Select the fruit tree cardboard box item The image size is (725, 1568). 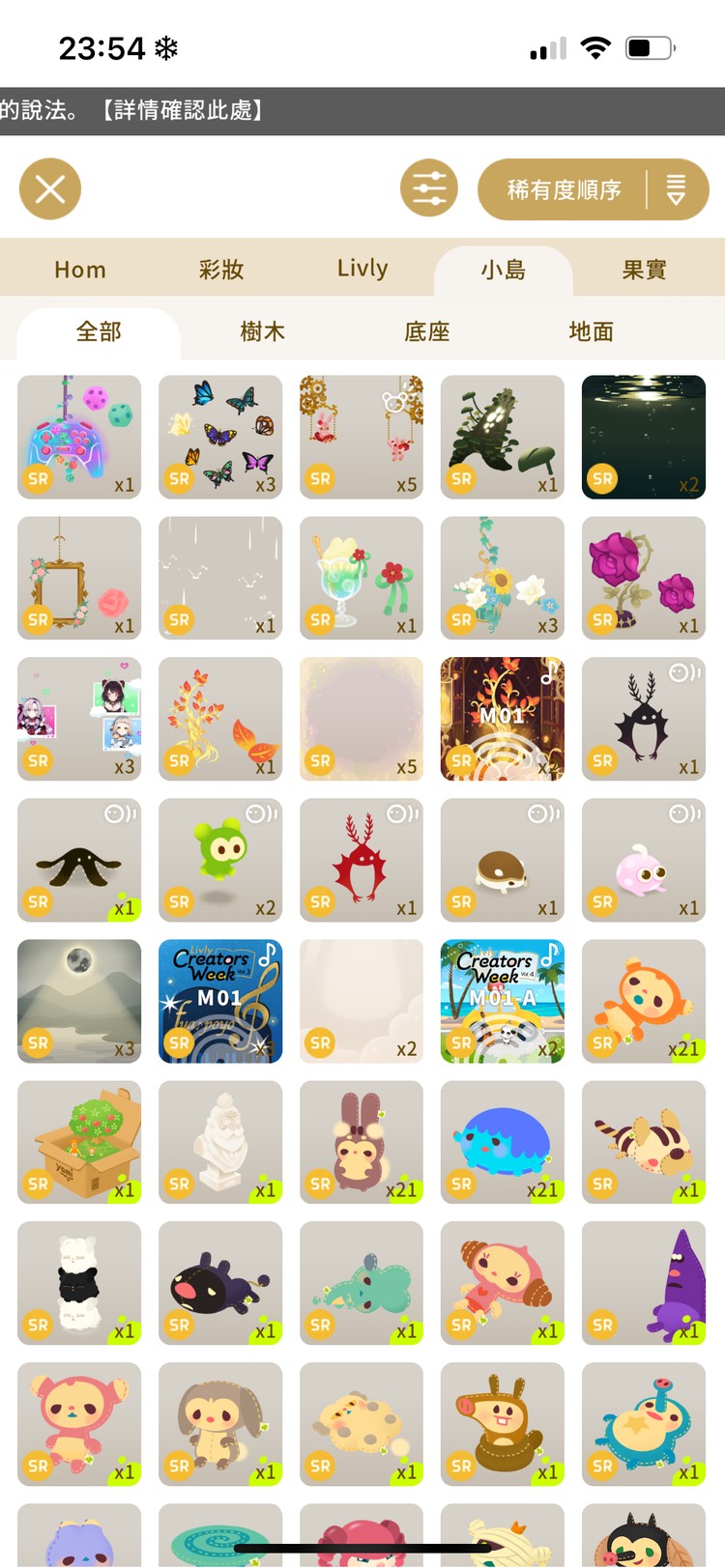pyautogui.click(x=79, y=1142)
